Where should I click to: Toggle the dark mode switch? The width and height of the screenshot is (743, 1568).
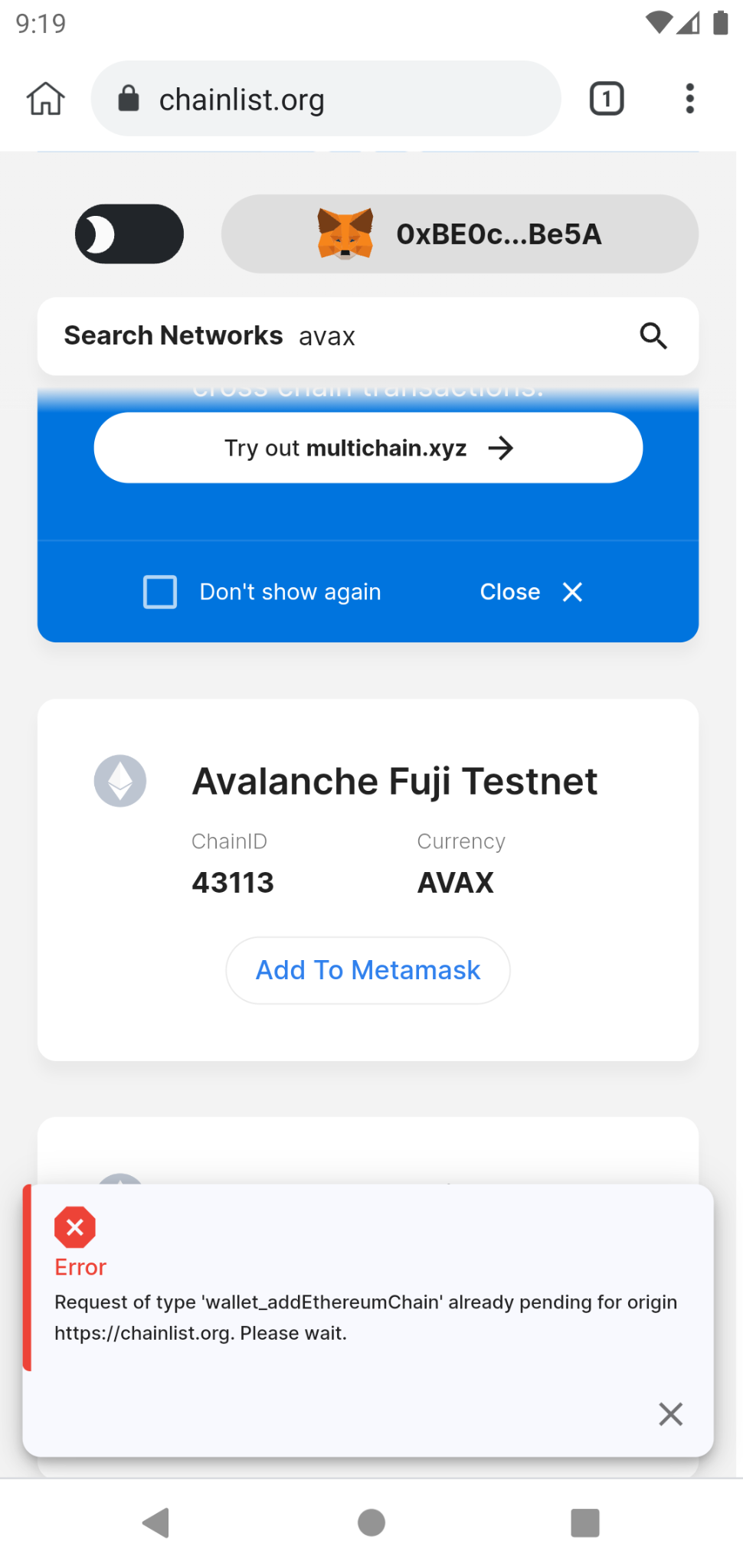pos(129,234)
